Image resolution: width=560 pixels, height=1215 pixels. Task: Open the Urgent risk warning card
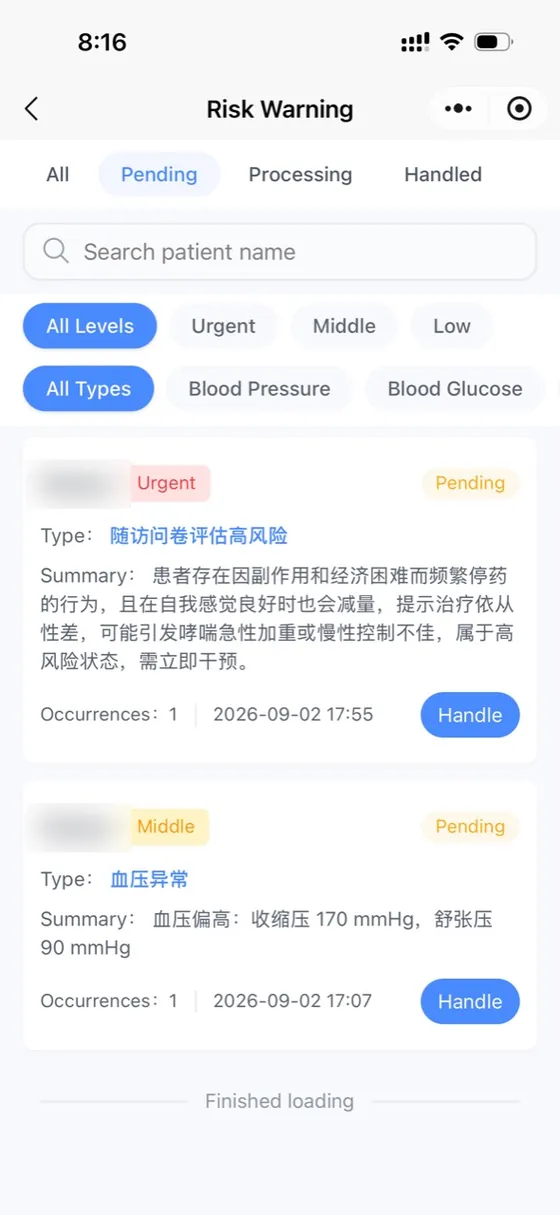click(x=279, y=599)
